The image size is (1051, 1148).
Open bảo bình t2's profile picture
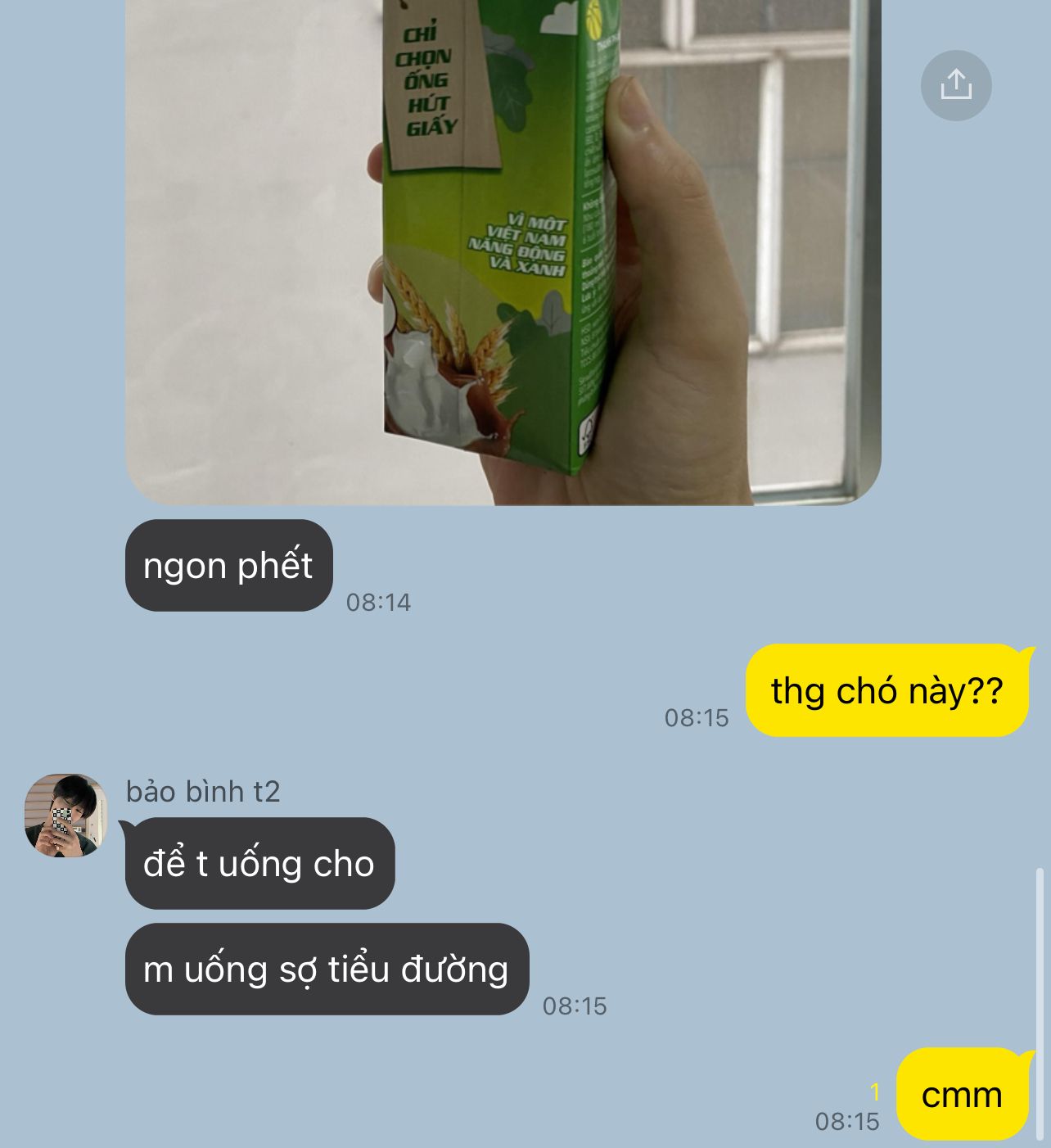(65, 816)
